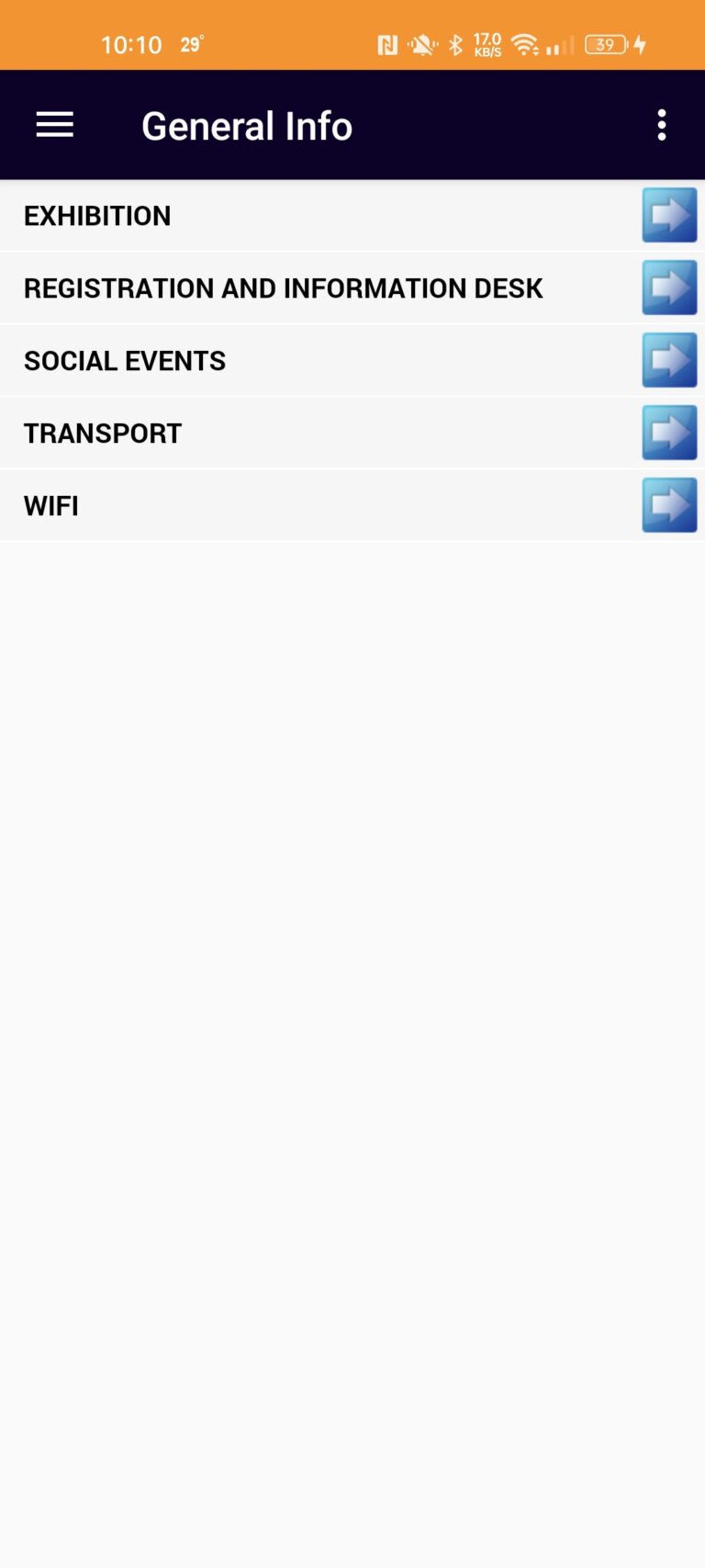This screenshot has height=1568, width=705.
Task: Open the overflow menu with three dots
Action: [x=661, y=124]
